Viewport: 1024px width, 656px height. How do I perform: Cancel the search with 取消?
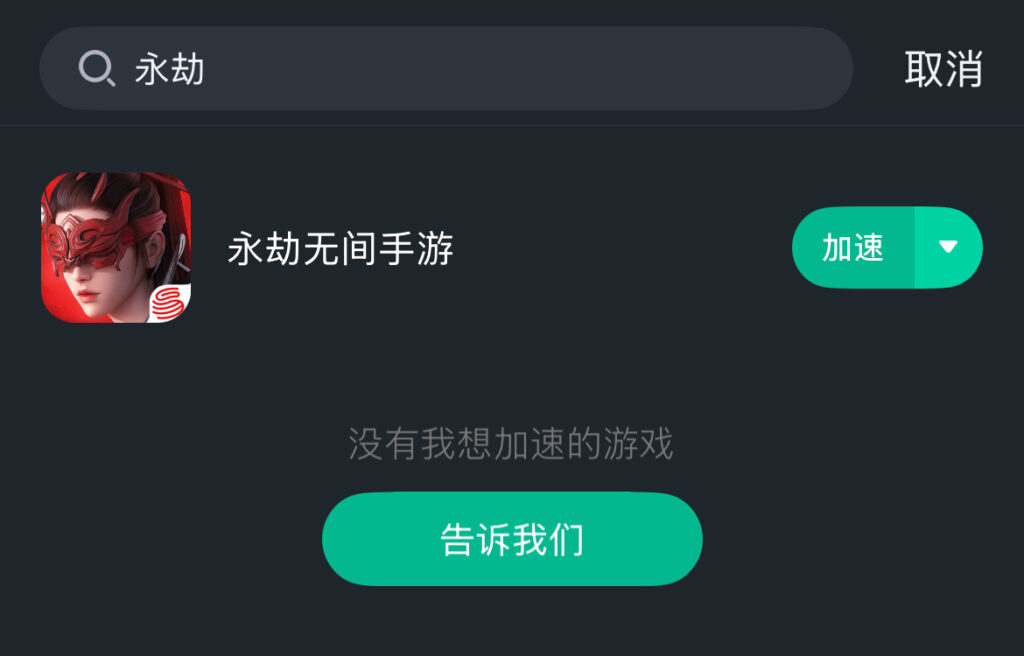coord(943,69)
